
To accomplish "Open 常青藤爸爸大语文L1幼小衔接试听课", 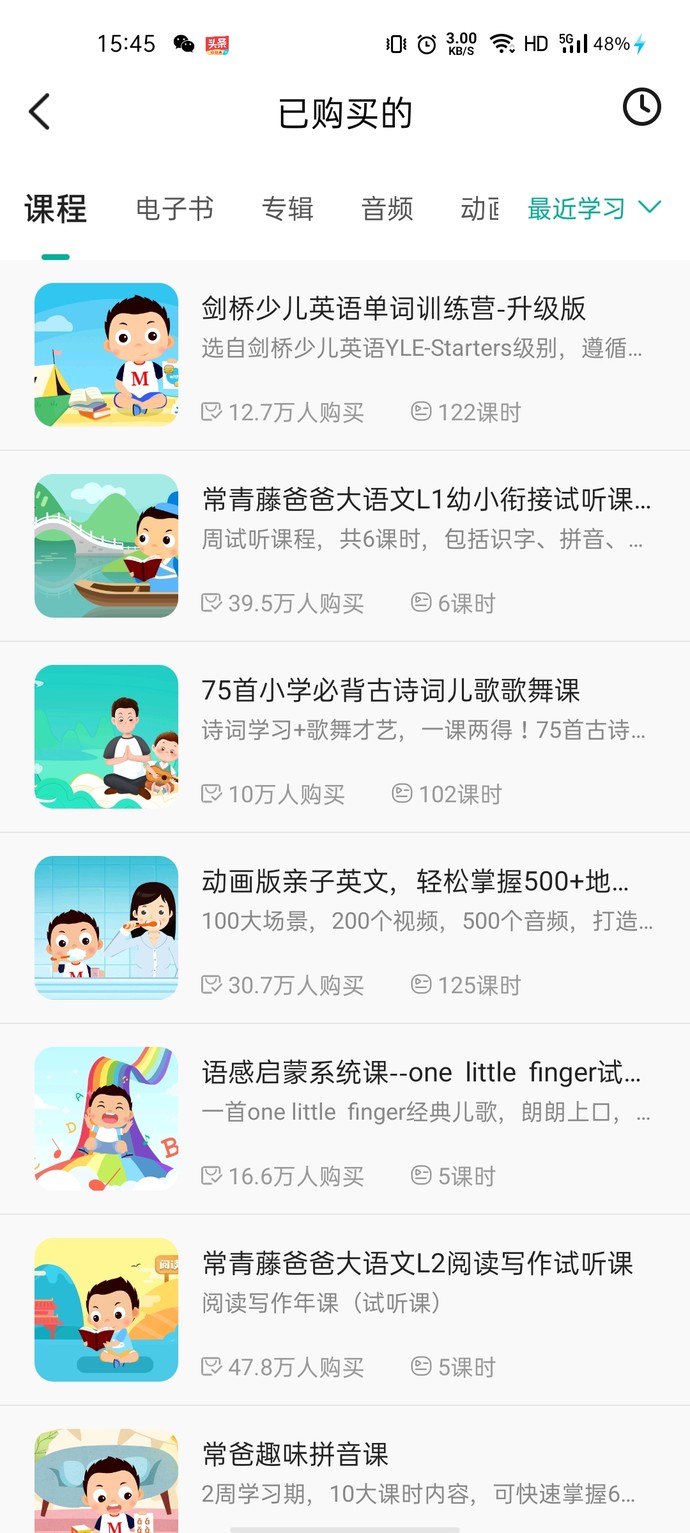I will [x=426, y=500].
